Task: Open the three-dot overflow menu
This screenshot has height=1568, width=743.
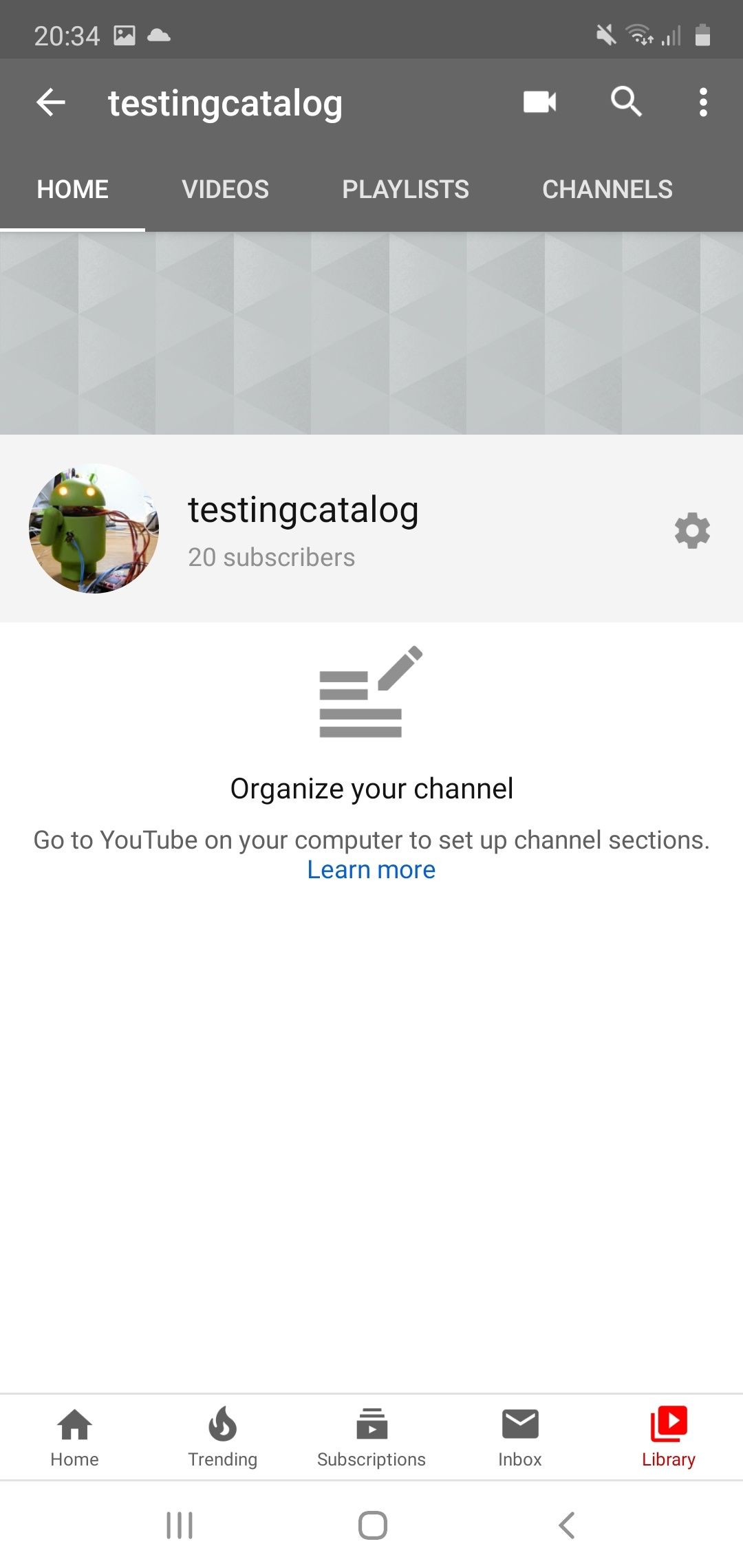Action: [703, 102]
